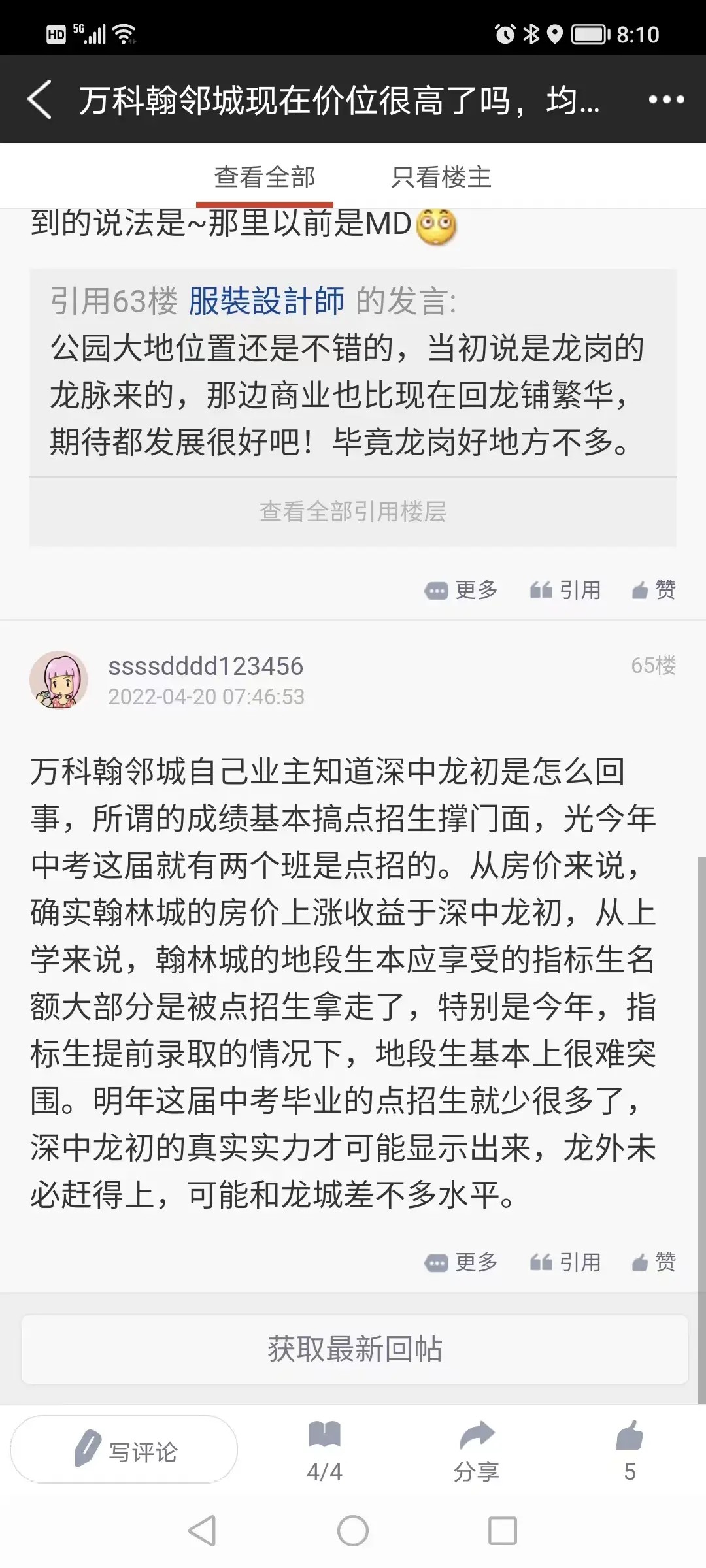The width and height of the screenshot is (706, 1568).
Task: Open ssssdddd123456's avatar
Action: [x=59, y=679]
